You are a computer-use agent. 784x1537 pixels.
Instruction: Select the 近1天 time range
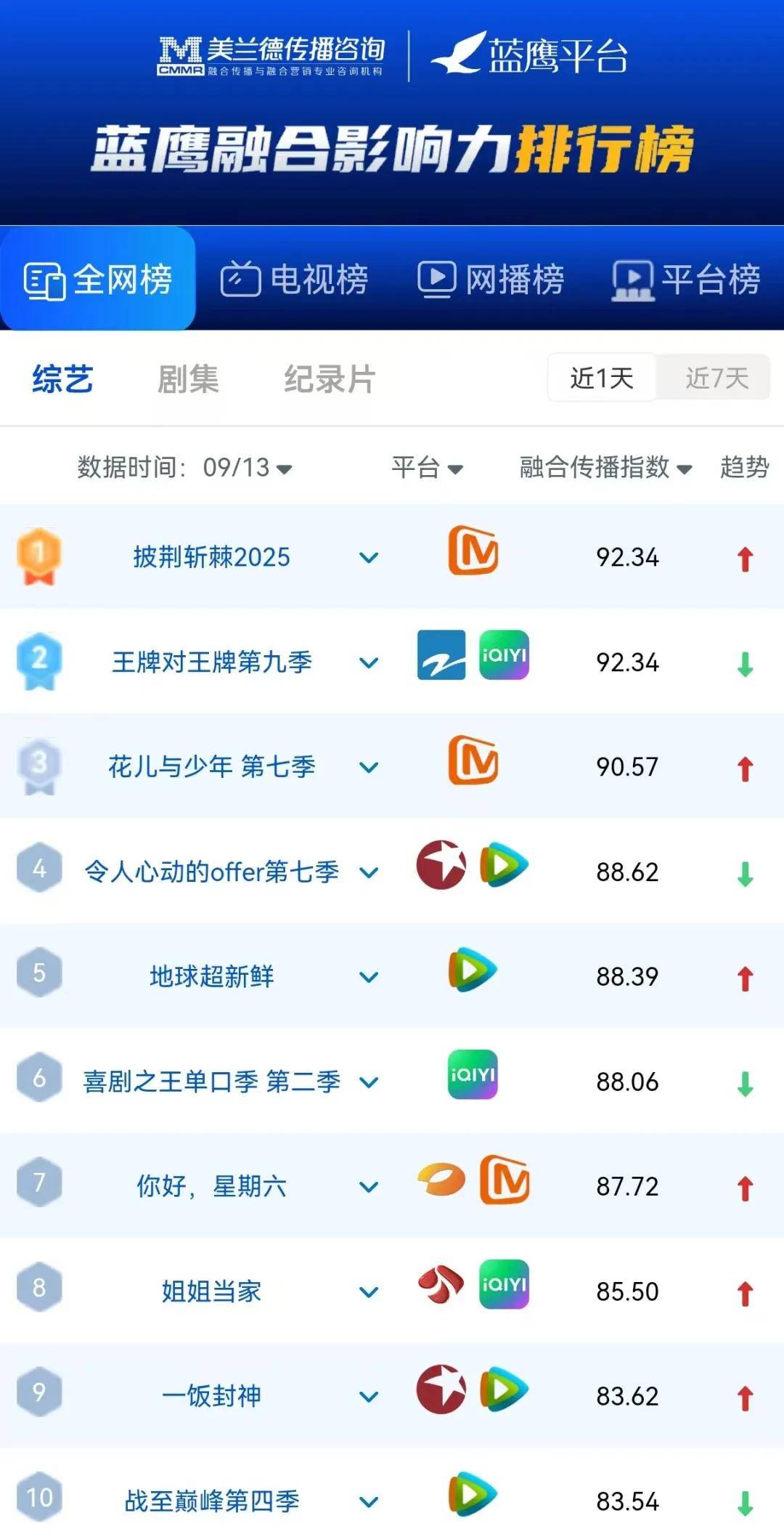pos(602,378)
